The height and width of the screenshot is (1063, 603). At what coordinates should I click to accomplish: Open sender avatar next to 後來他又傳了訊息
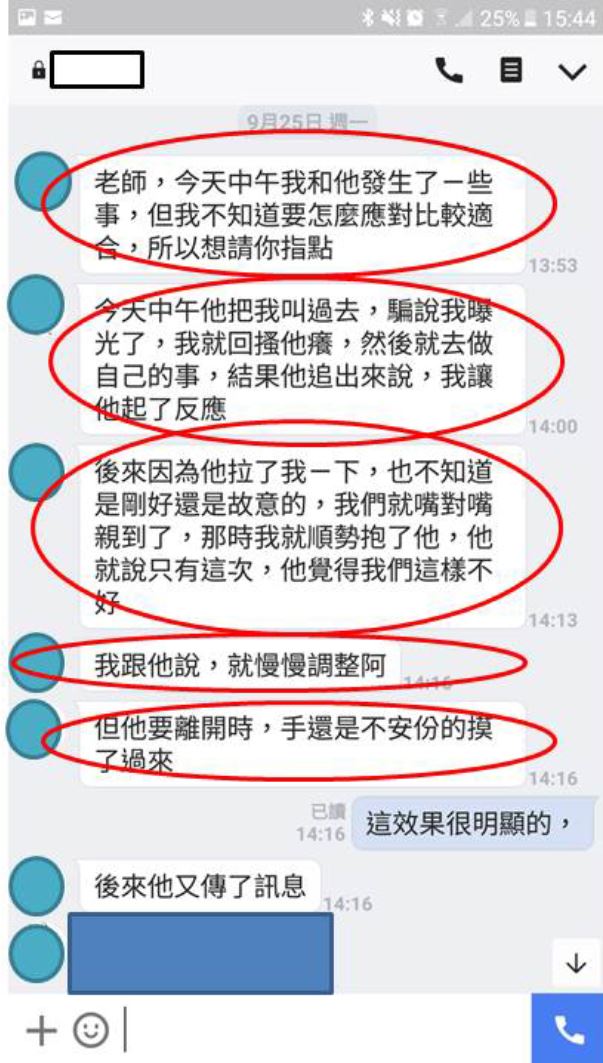point(37,886)
